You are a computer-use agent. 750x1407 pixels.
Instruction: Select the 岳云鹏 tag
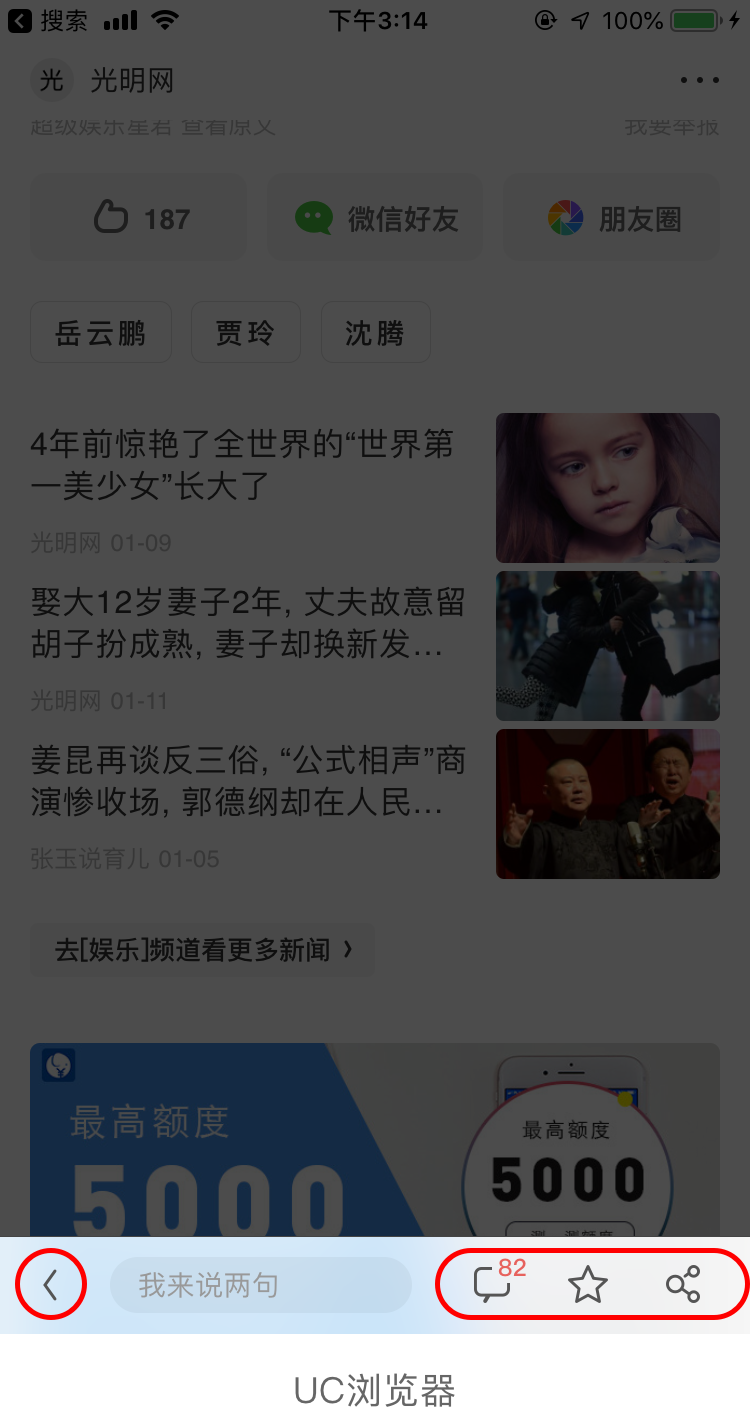click(101, 332)
